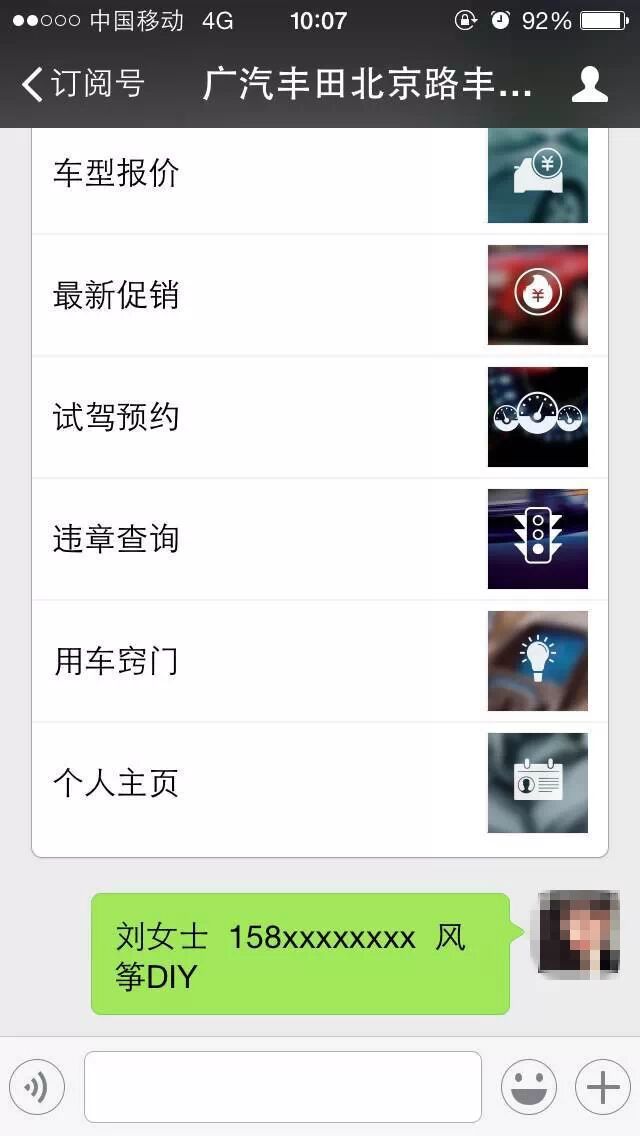View 用车窍门 tips
This screenshot has height=1136, width=640.
click(x=320, y=661)
